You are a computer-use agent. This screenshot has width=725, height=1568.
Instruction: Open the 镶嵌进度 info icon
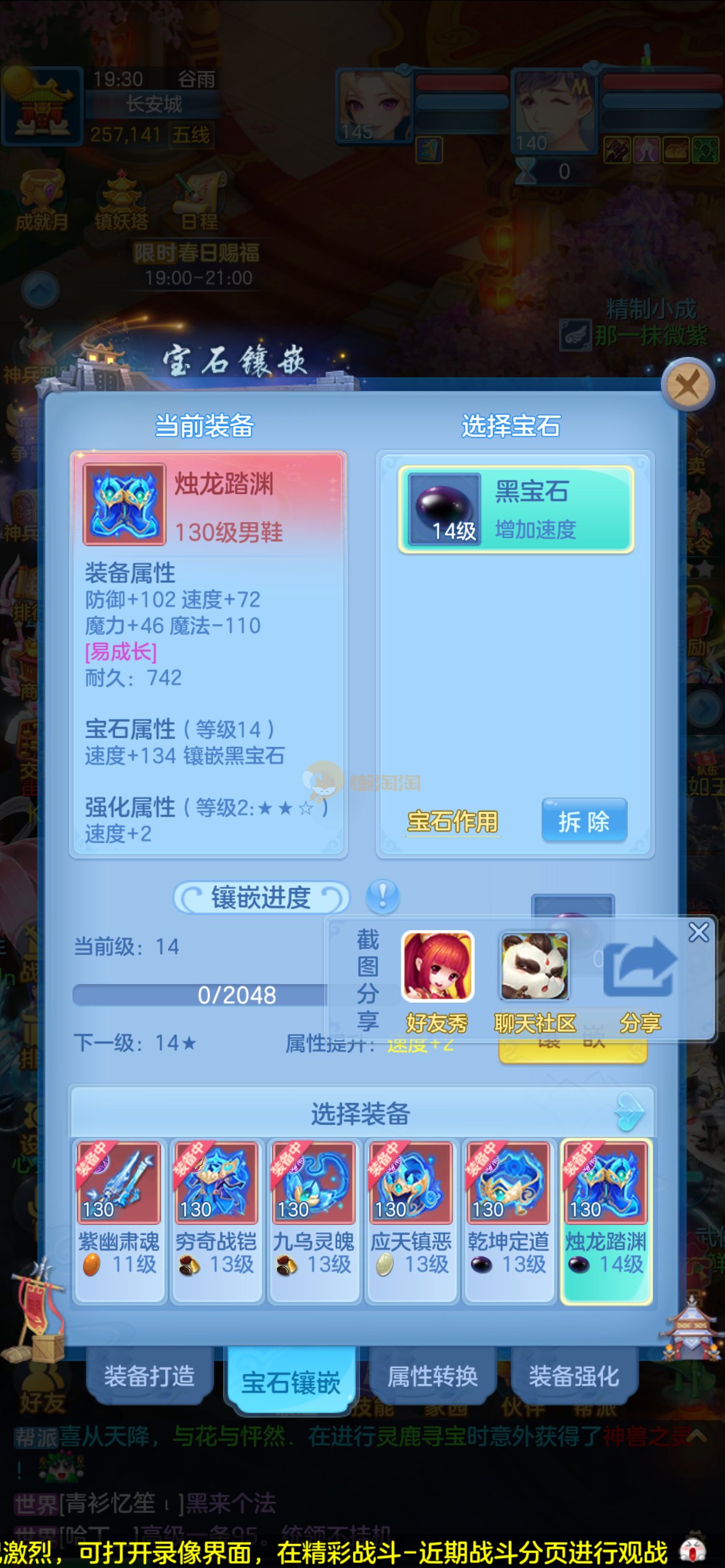coord(382,896)
